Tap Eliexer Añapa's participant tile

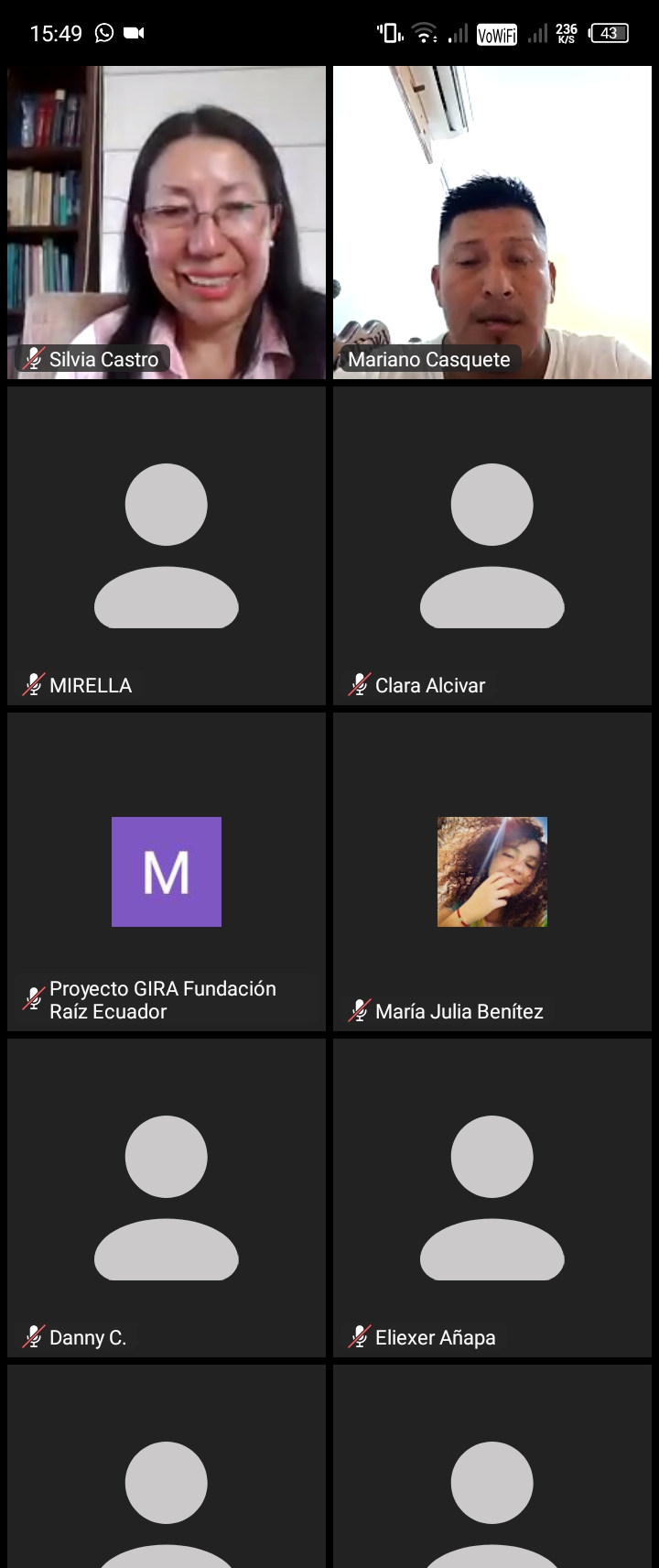(492, 1198)
